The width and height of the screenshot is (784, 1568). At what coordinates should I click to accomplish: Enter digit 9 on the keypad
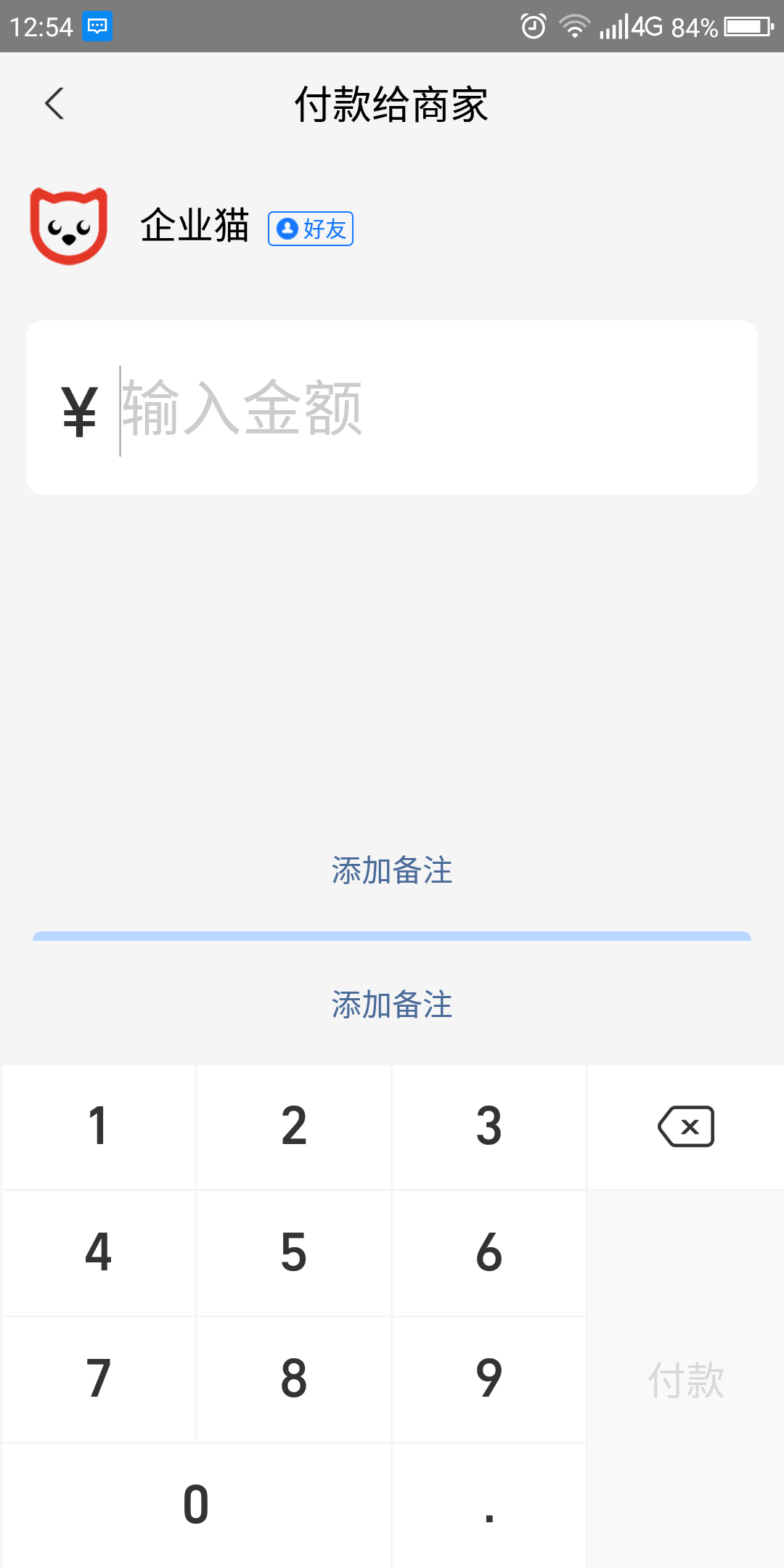click(489, 1379)
